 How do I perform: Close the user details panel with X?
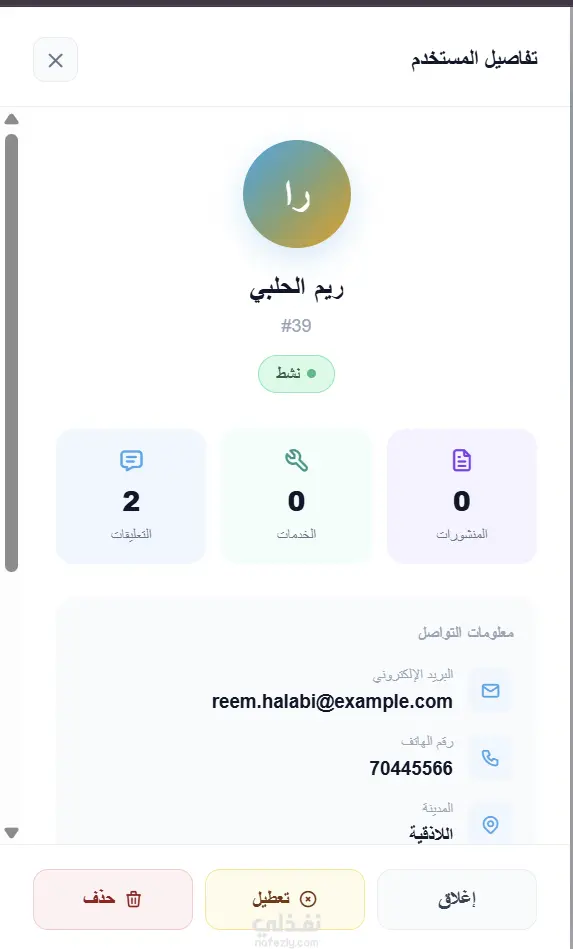56,60
